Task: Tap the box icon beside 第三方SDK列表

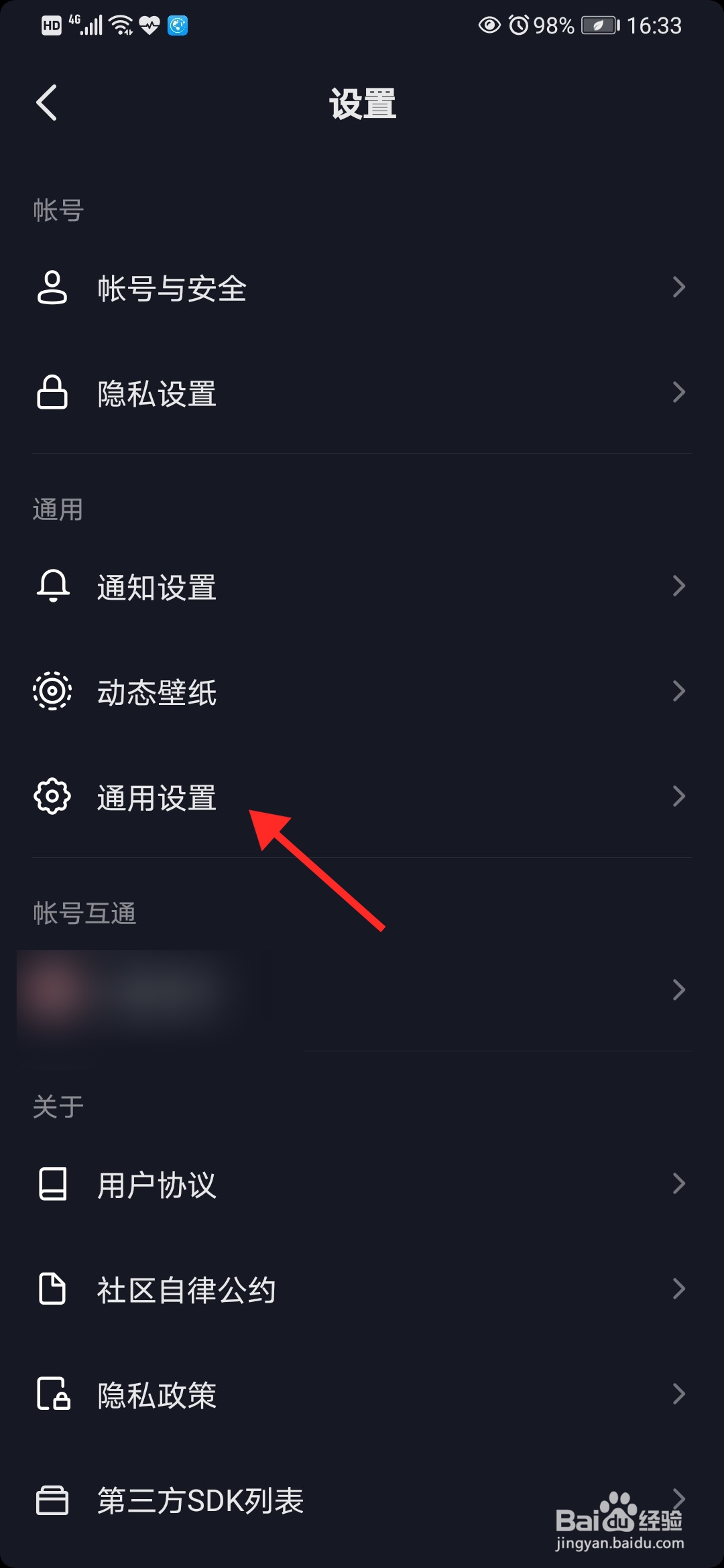Action: pyautogui.click(x=52, y=1501)
